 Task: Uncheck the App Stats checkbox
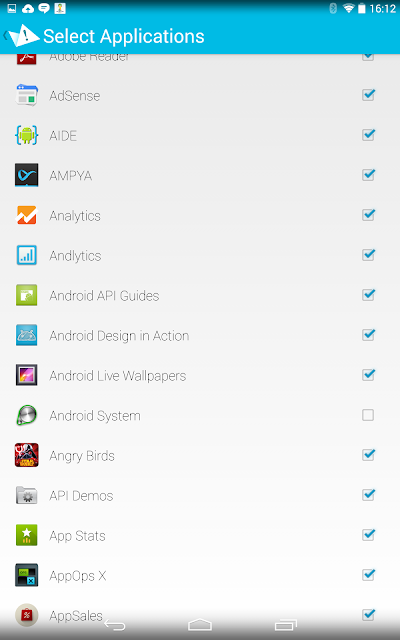point(368,535)
